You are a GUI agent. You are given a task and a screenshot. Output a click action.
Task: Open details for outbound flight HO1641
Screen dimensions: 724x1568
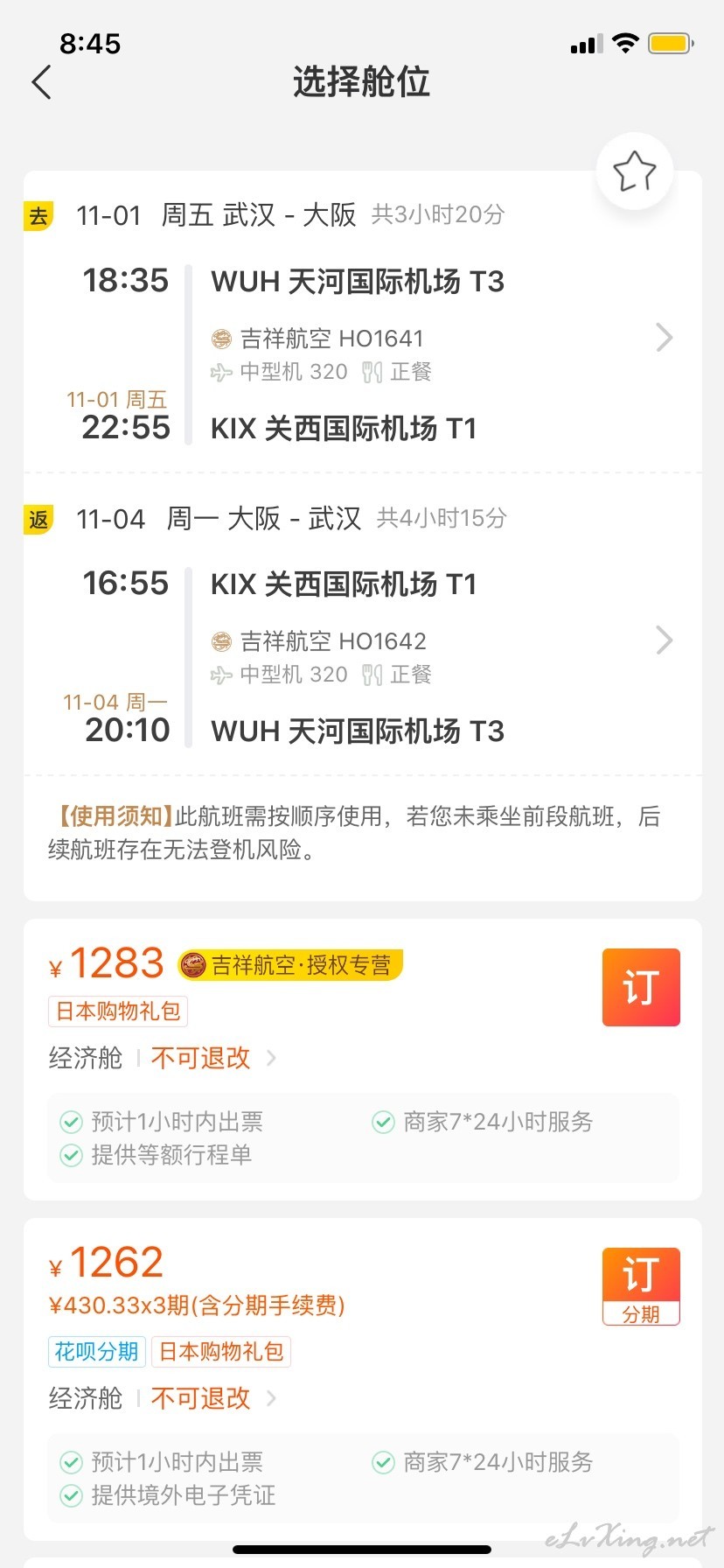click(x=665, y=338)
